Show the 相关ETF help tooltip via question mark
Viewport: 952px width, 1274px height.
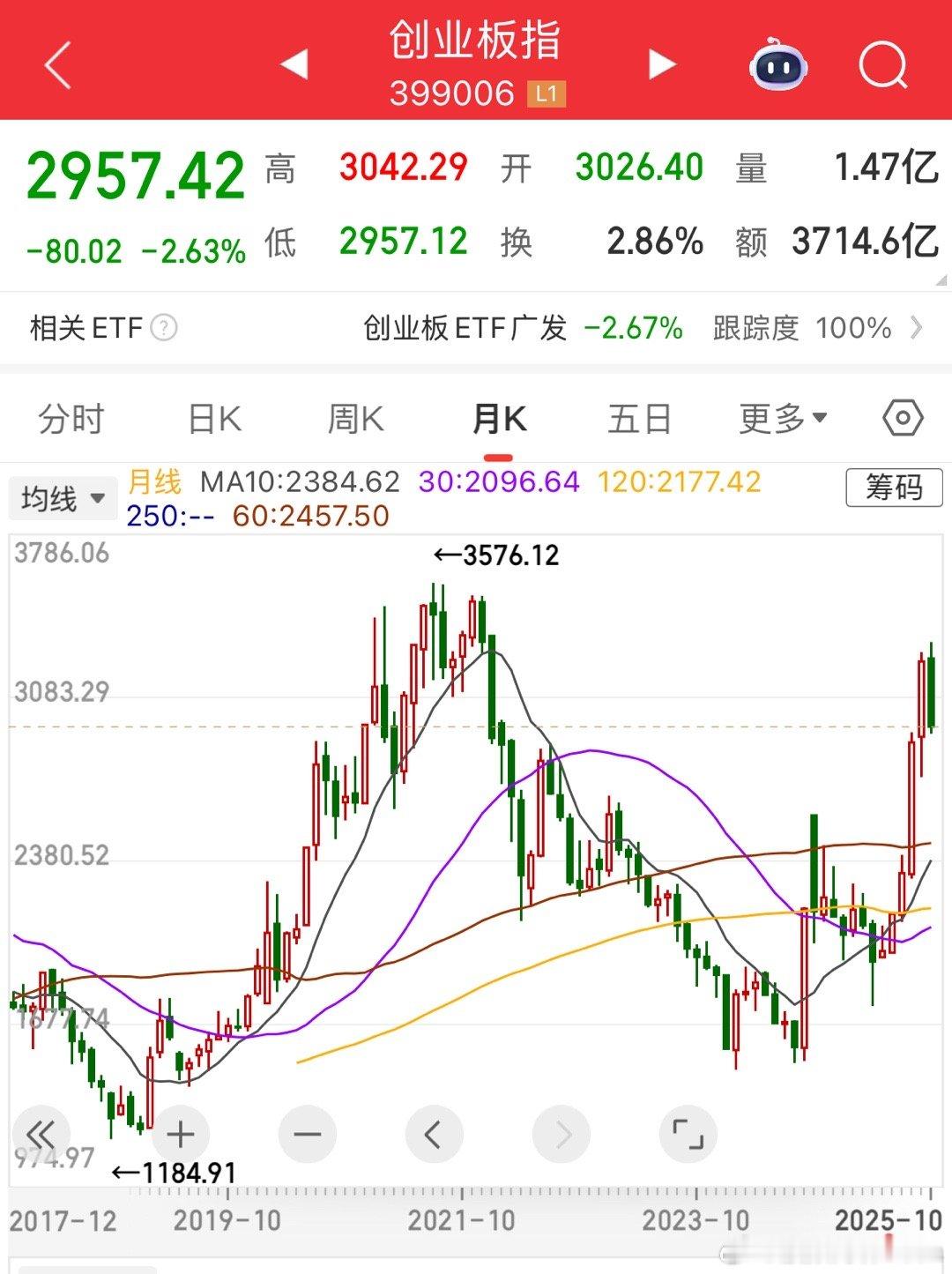pos(162,328)
